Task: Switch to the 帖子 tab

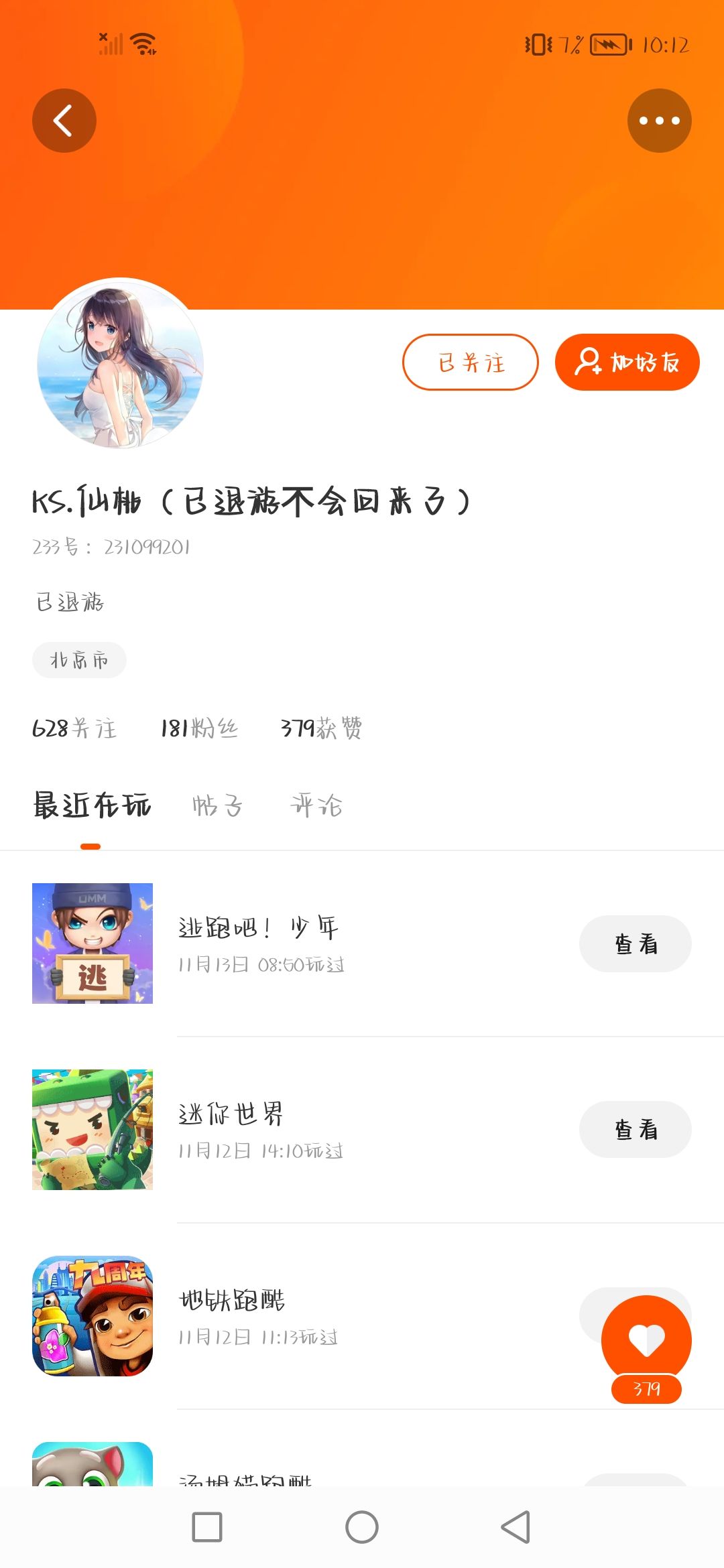Action: coord(217,805)
